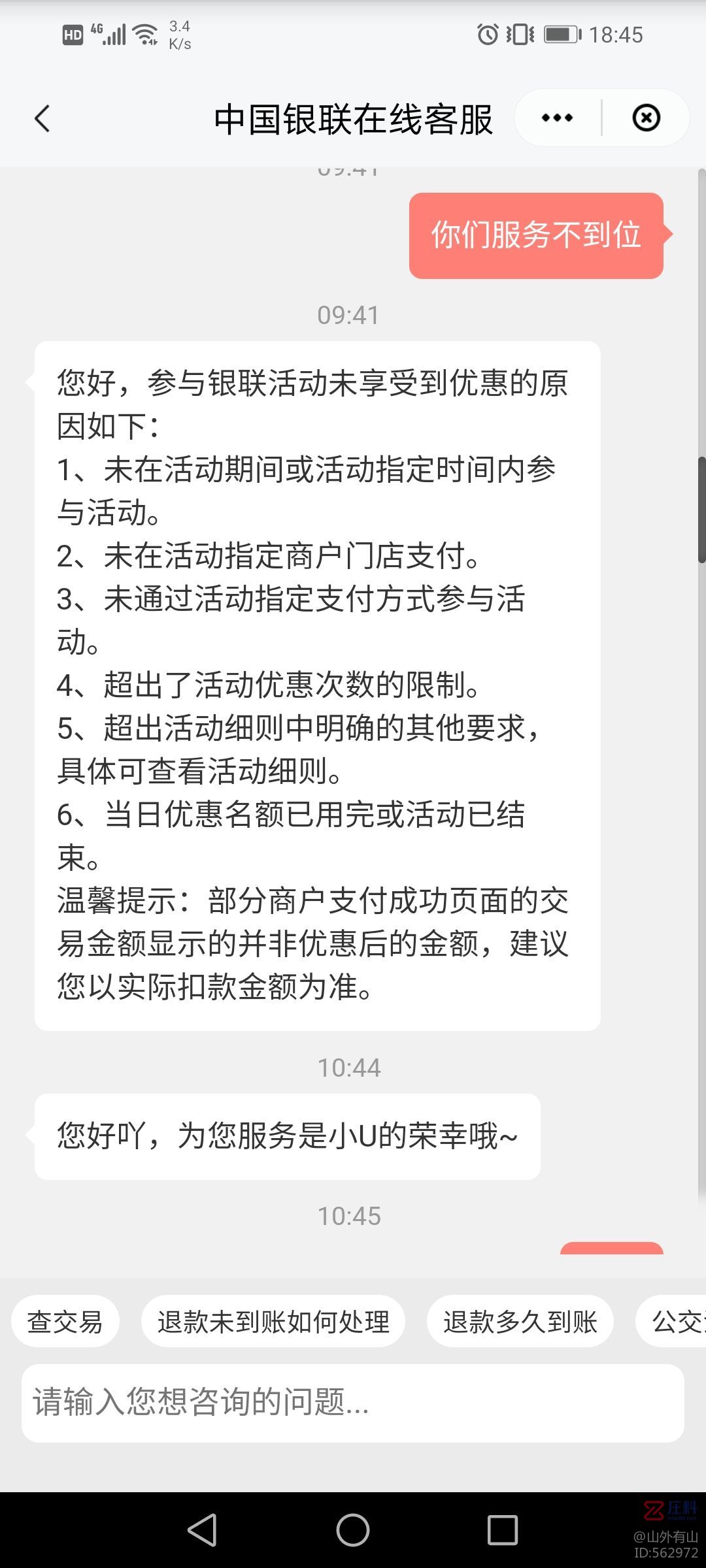Choose the 退款多久到账 chip

[x=520, y=1322]
